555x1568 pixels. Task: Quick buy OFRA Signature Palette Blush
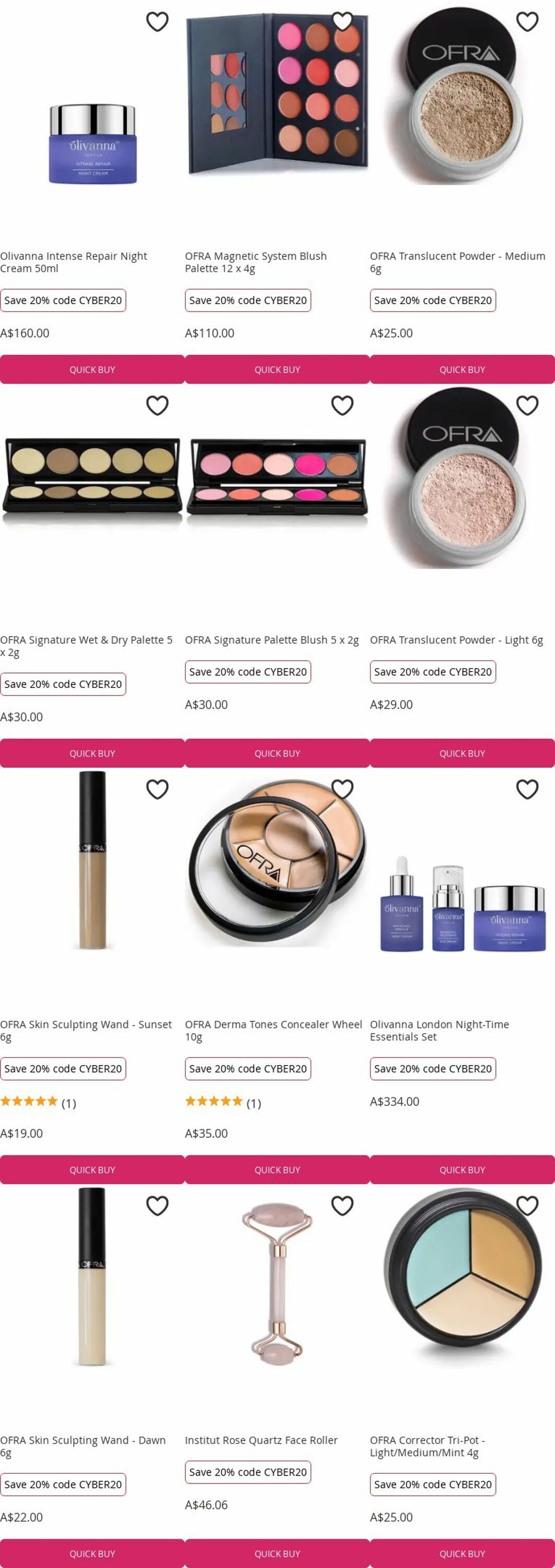click(277, 753)
